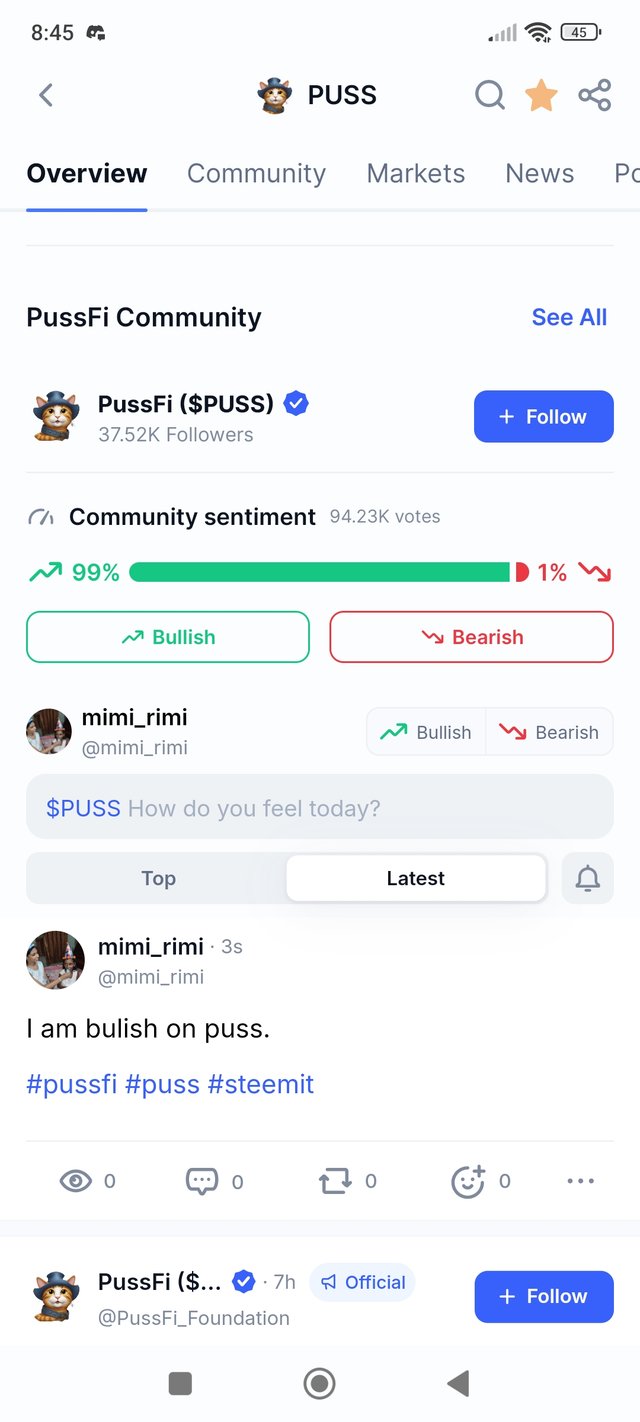This screenshot has height=1422, width=640.
Task: Switch the feed to Top posts
Action: 158,878
